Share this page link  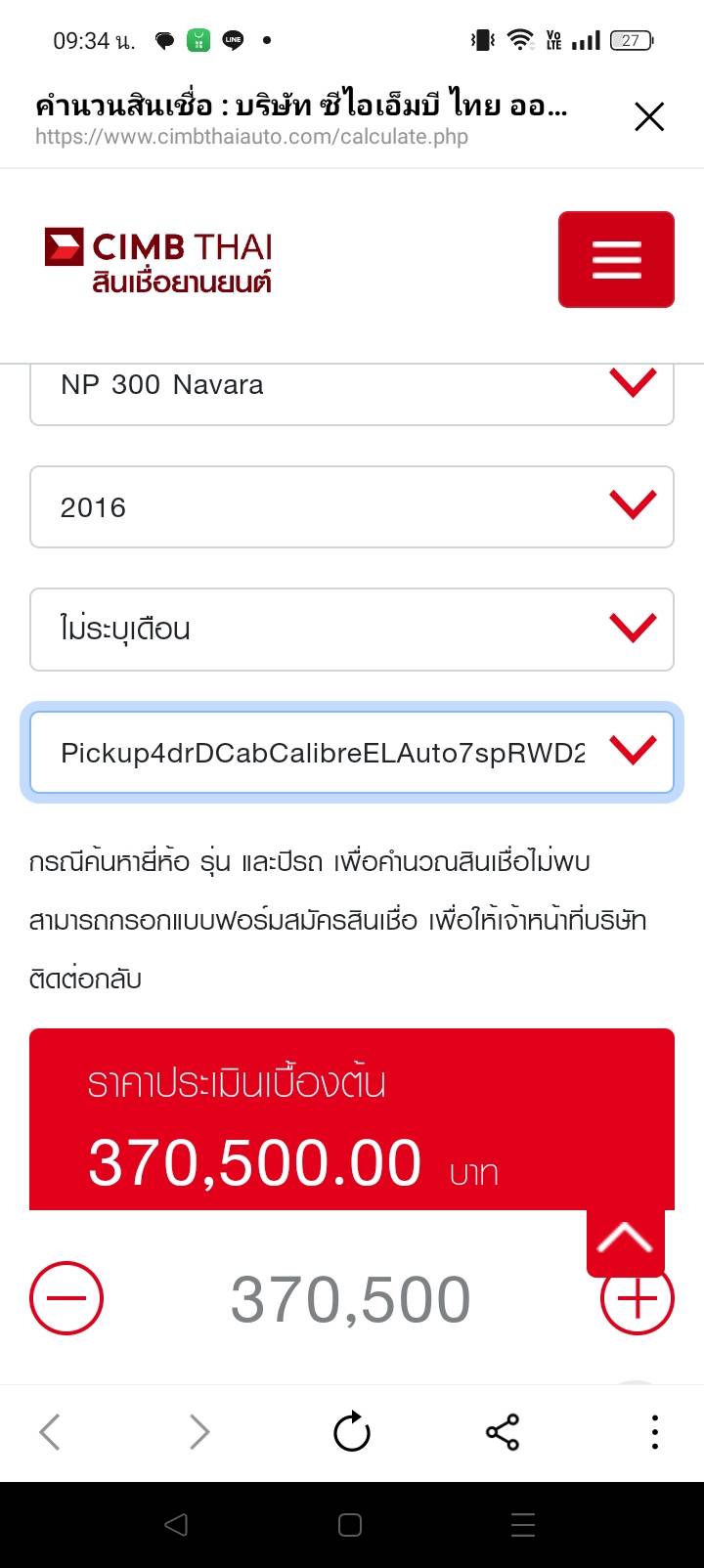point(503,1433)
